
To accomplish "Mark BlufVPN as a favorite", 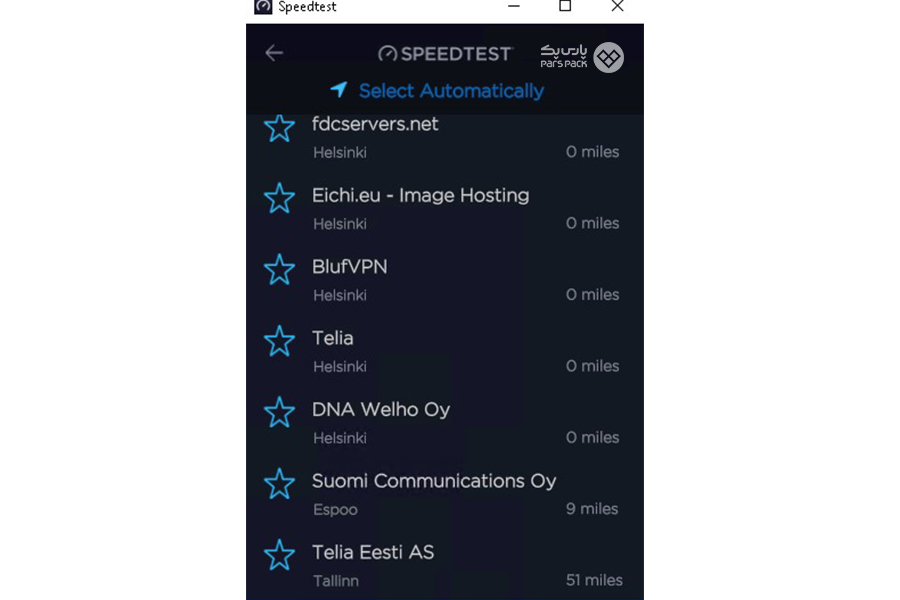I will pyautogui.click(x=279, y=270).
